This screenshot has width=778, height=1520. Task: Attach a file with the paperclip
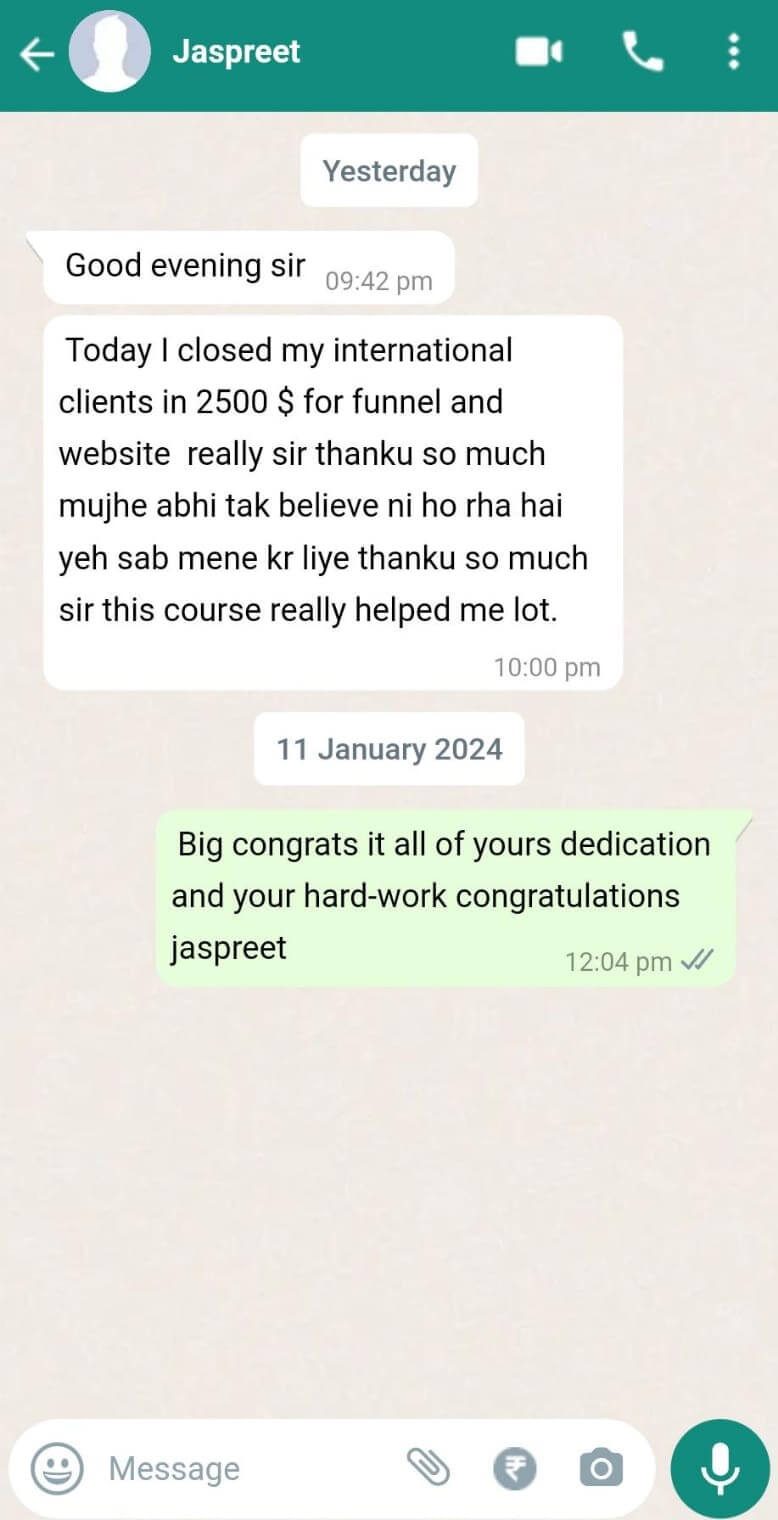coord(429,1468)
